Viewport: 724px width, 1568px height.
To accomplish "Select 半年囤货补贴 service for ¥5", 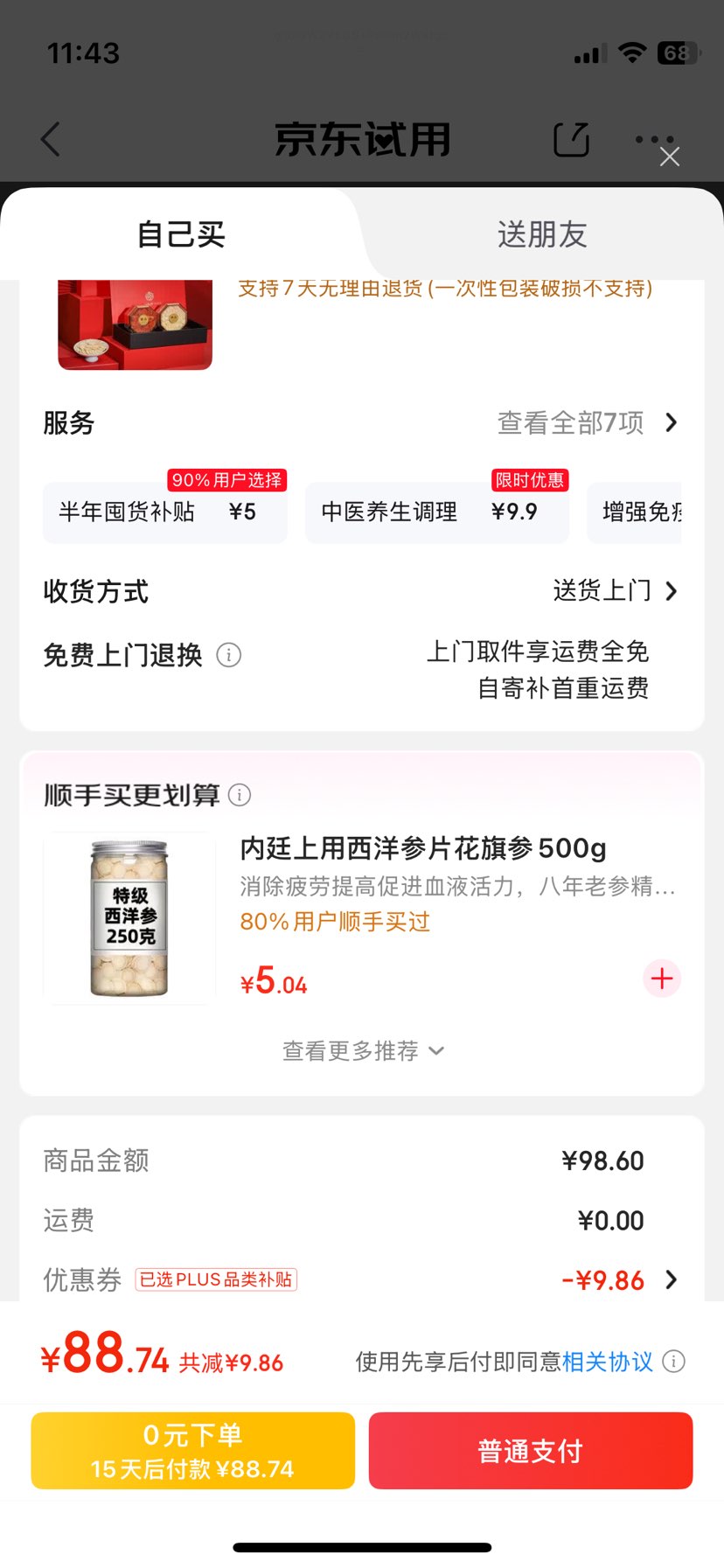I will (164, 512).
